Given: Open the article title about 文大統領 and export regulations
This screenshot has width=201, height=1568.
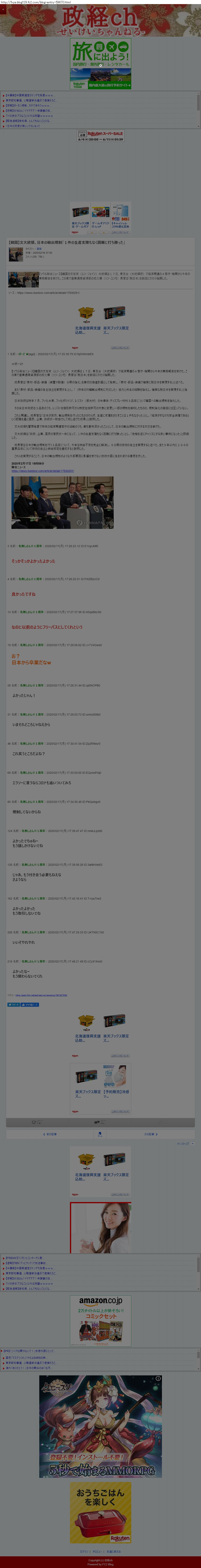Looking at the screenshot, I should tap(67, 242).
